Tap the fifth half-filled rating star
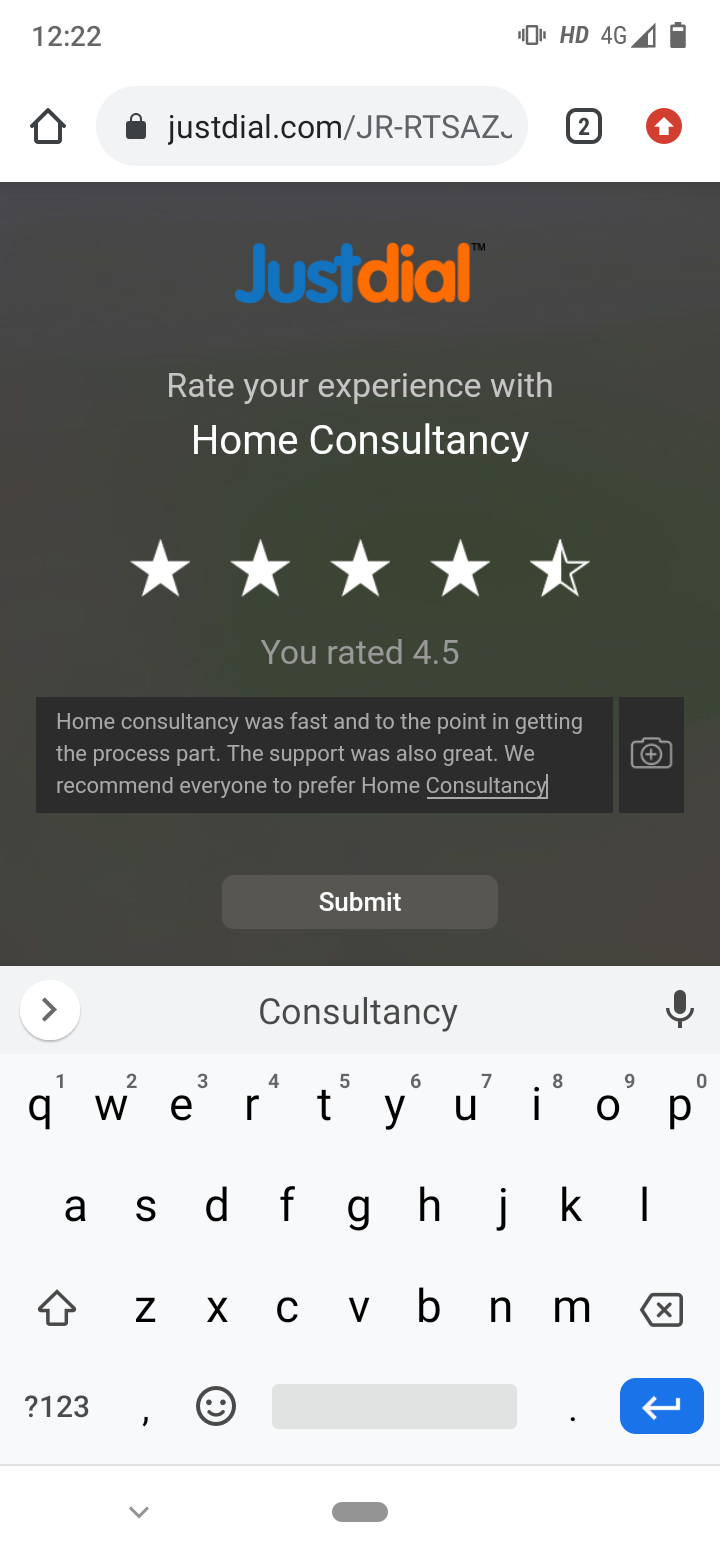The height and width of the screenshot is (1560, 720). 560,567
